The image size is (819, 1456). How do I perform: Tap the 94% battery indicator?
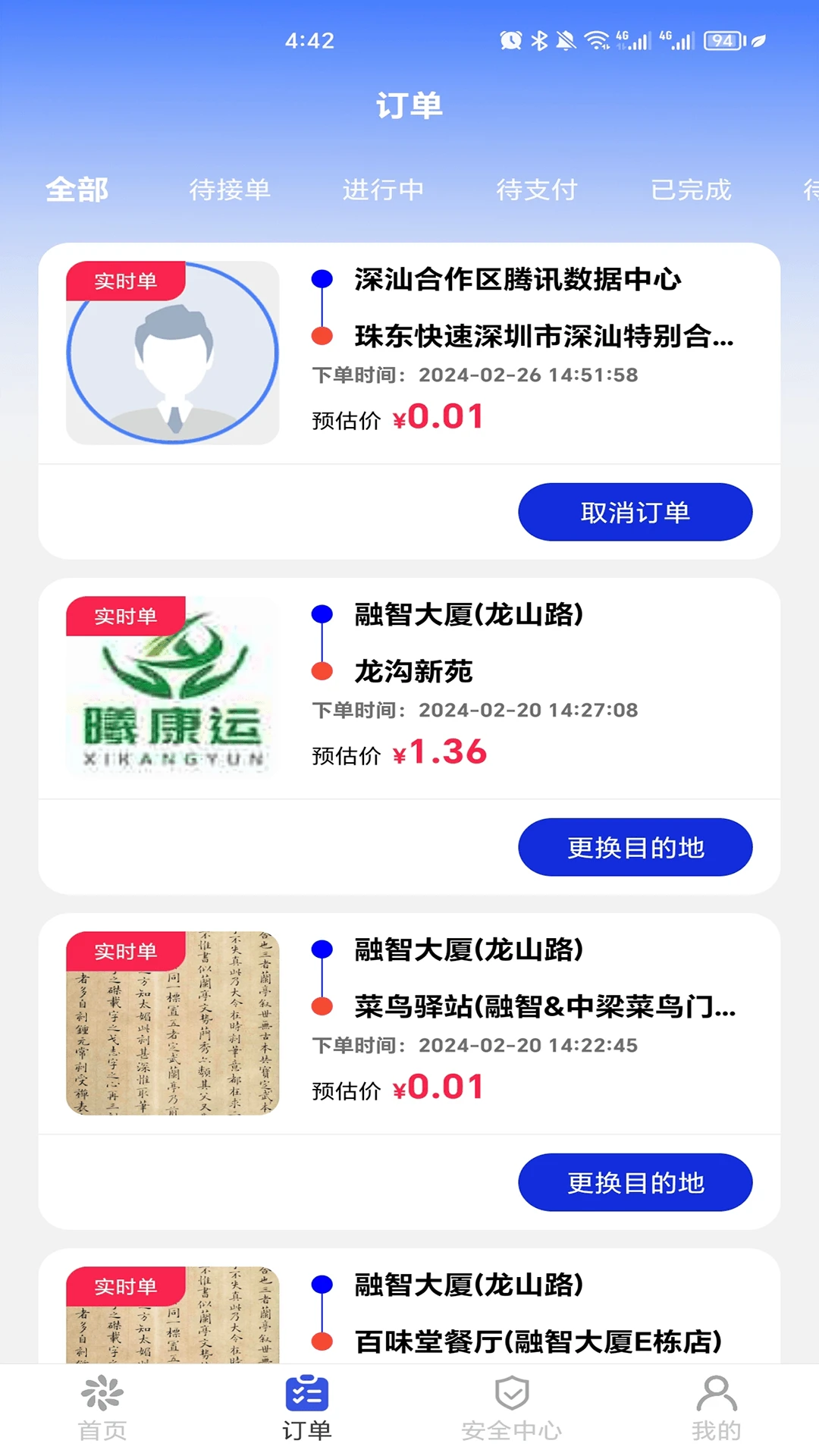721,41
